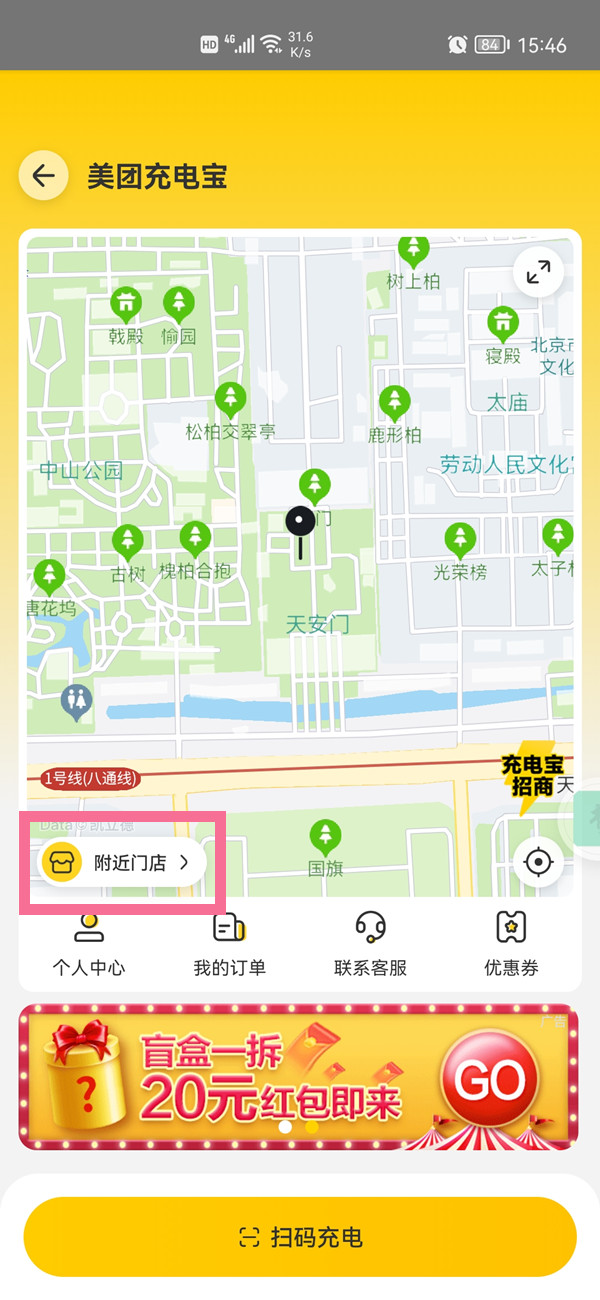
Task: Contact 联系客服 customer service
Action: click(371, 943)
